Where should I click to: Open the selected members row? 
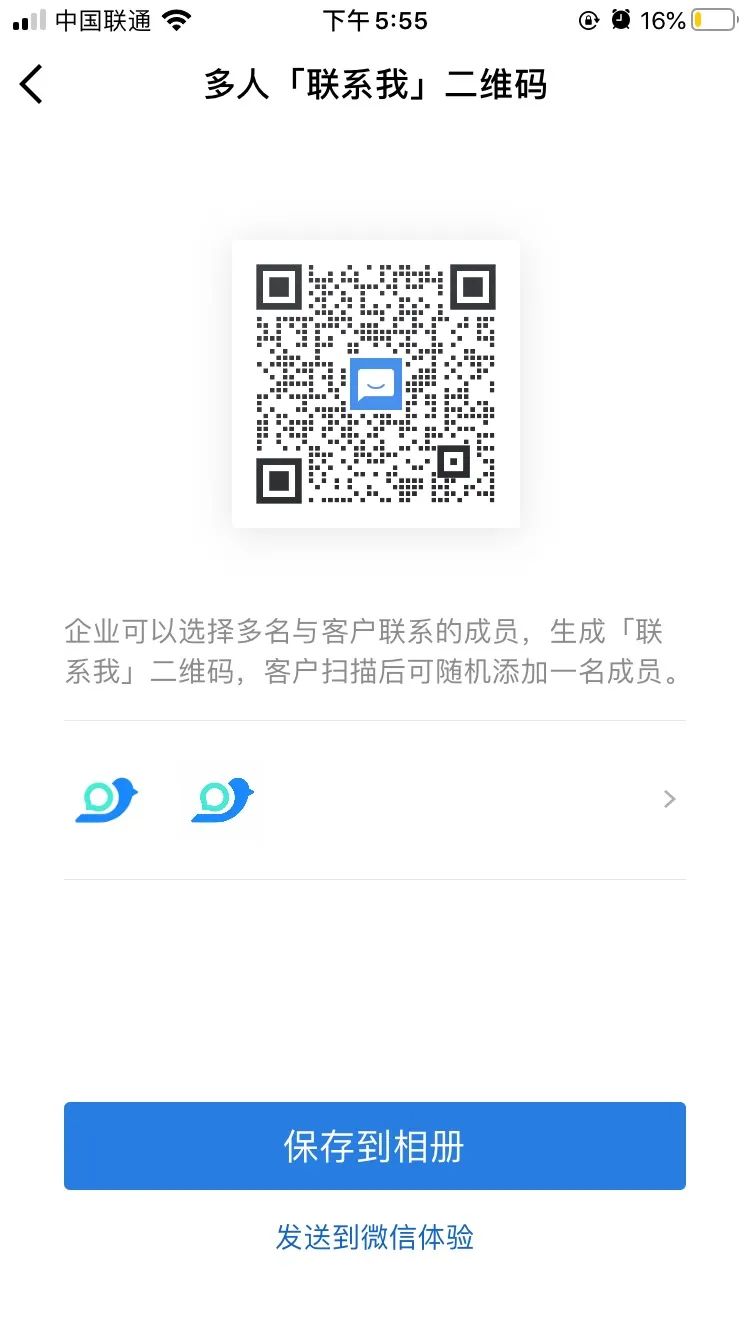[374, 799]
